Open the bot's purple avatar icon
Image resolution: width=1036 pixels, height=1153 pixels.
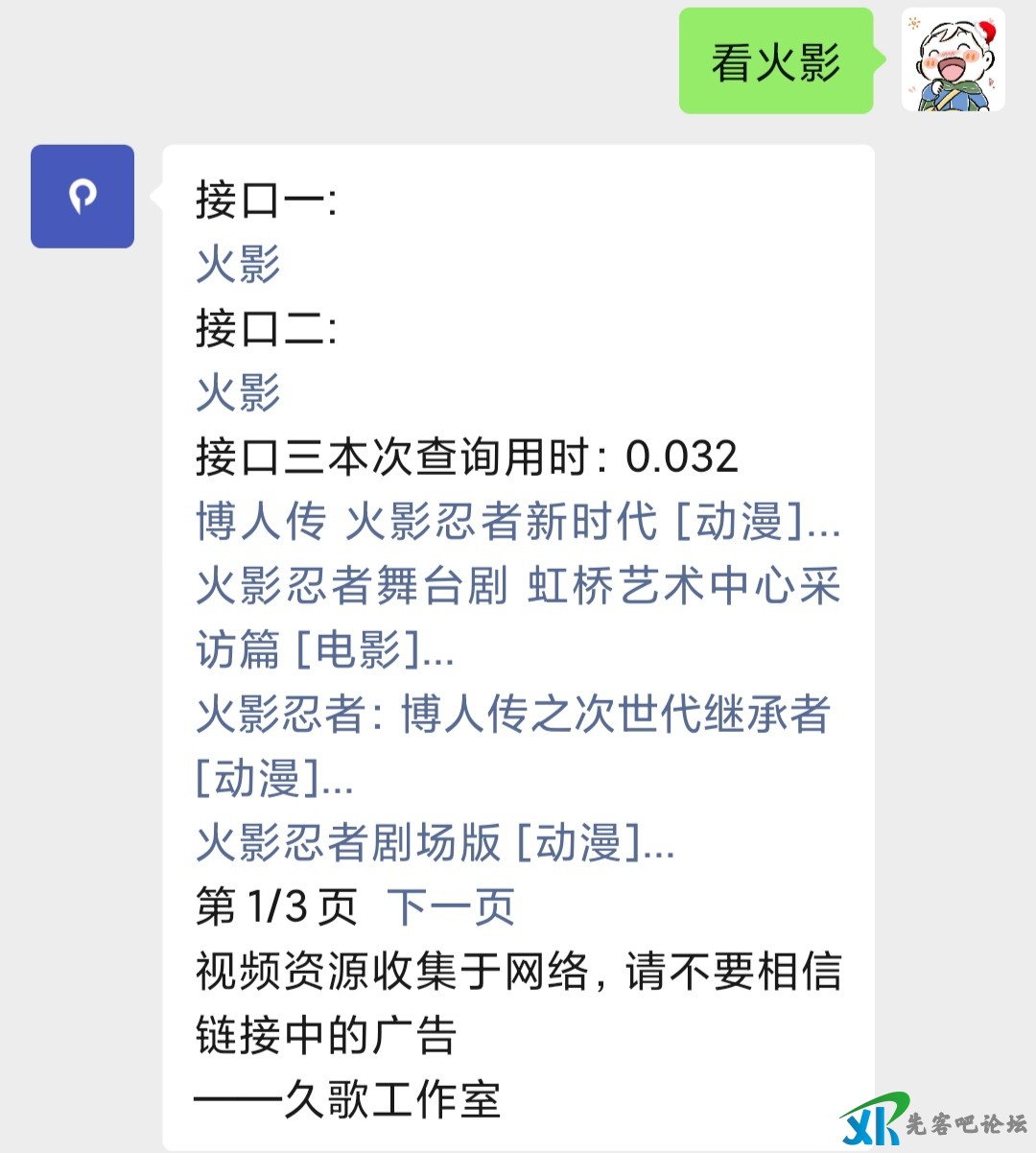coord(82,196)
